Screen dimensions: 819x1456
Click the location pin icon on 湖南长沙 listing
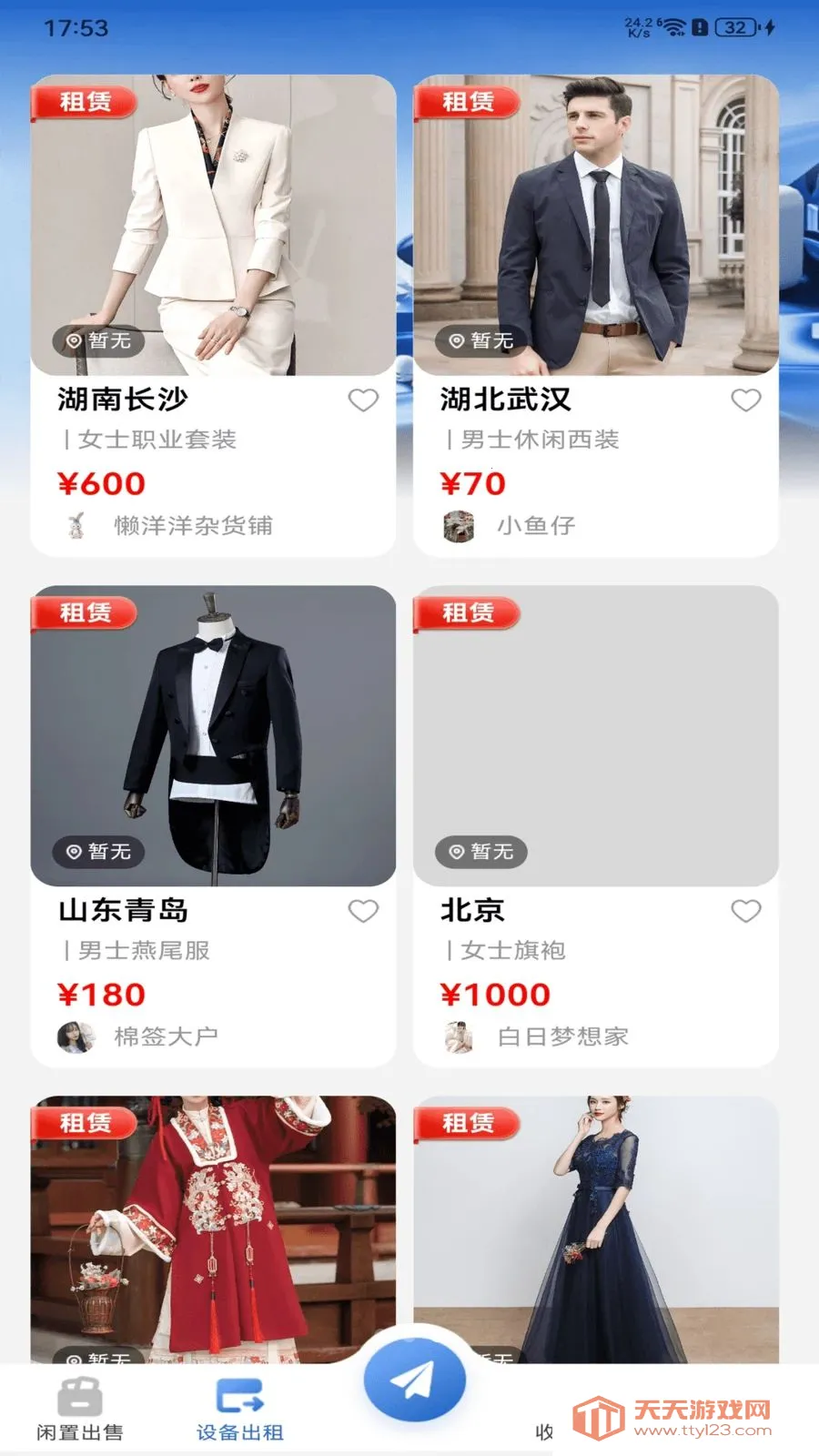(76, 342)
